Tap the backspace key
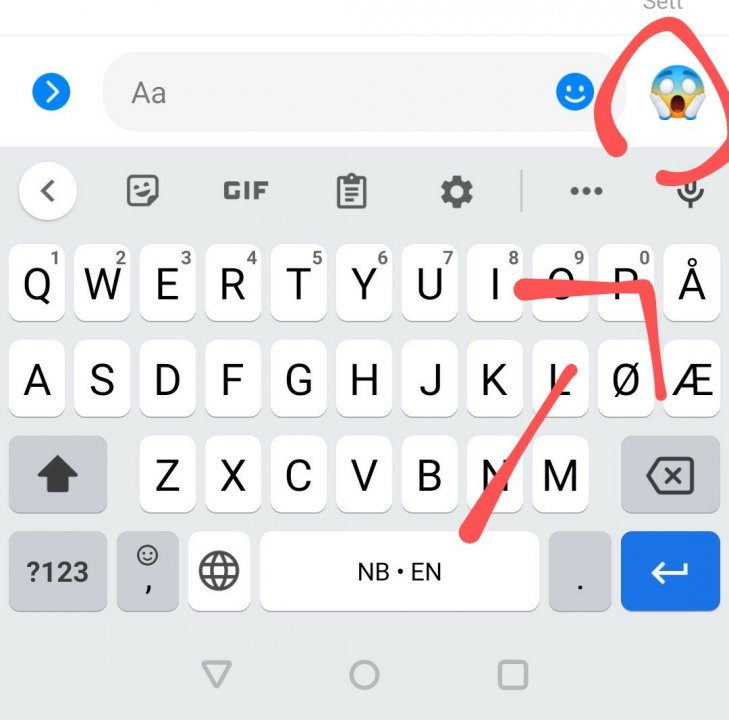This screenshot has width=729, height=720. coord(670,476)
